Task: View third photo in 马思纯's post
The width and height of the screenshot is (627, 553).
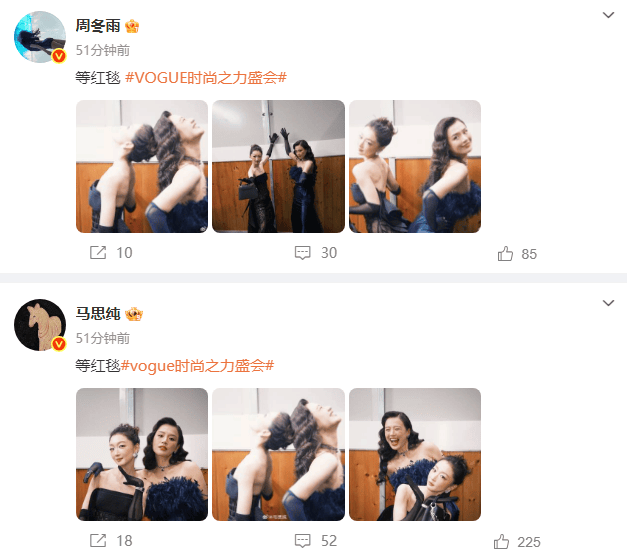Action: pyautogui.click(x=414, y=454)
